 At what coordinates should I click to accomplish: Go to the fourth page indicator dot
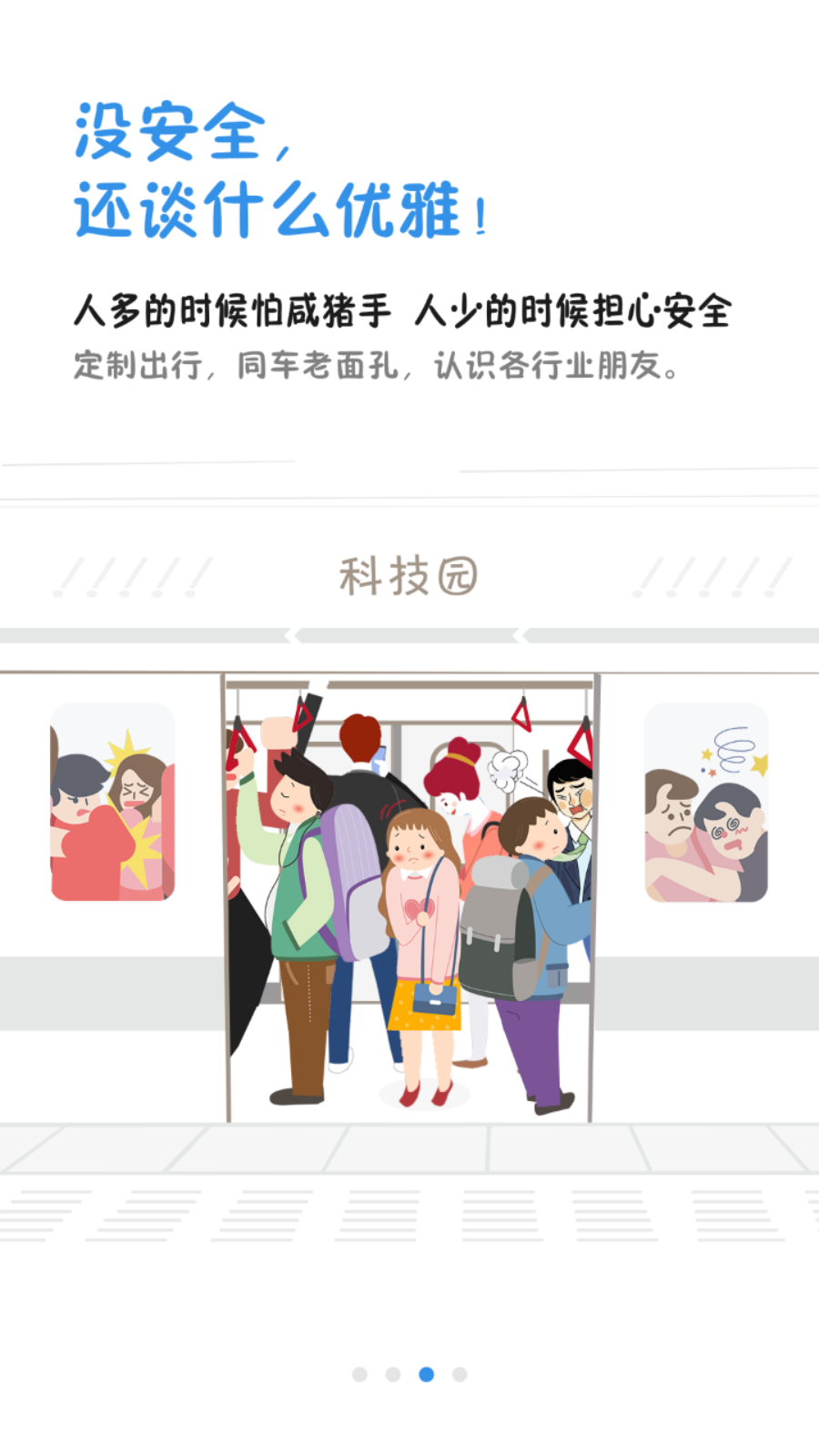point(460,1374)
